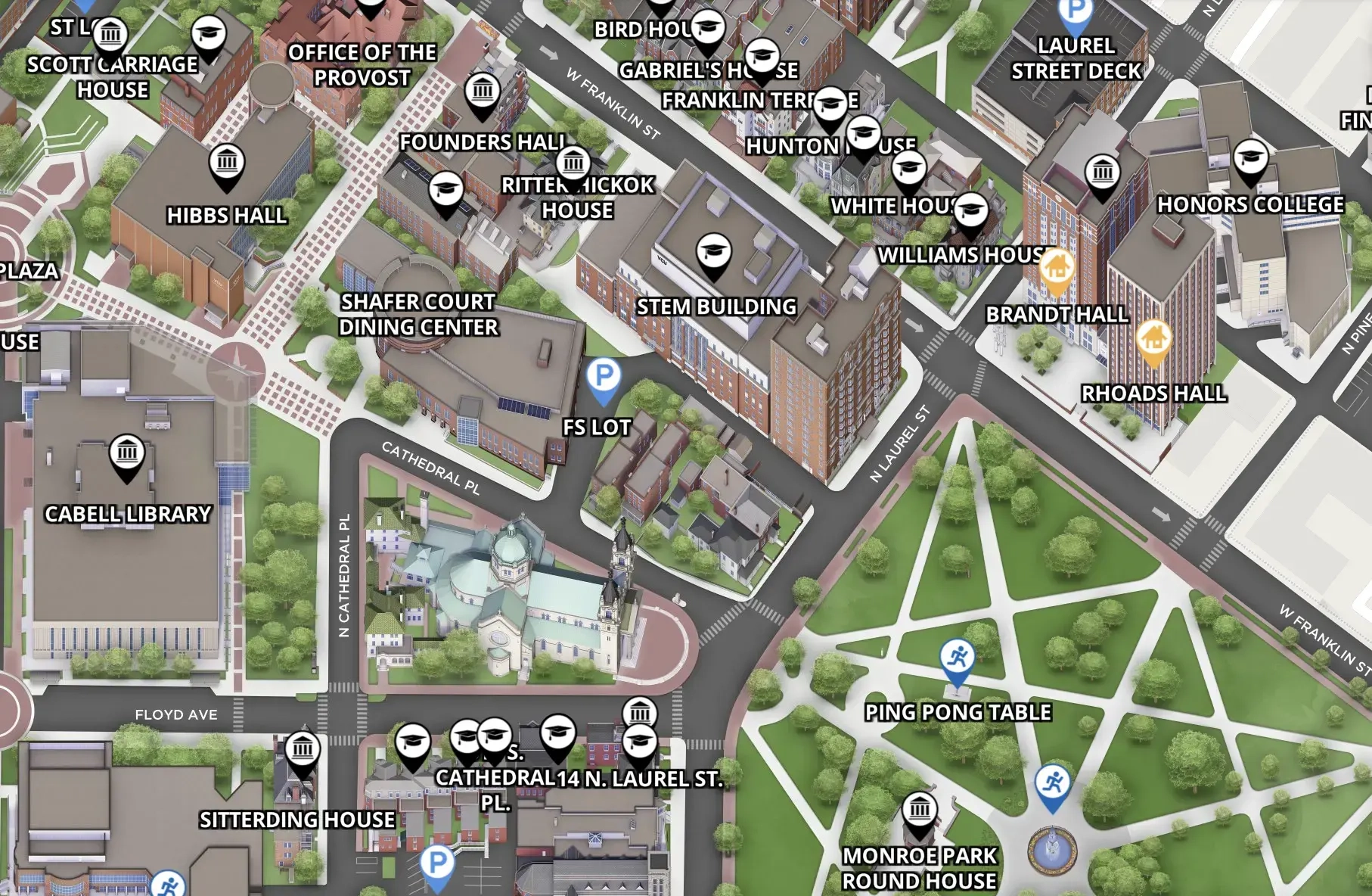Tap the STEM Building marker
Screen dimensions: 1372x896
click(713, 253)
